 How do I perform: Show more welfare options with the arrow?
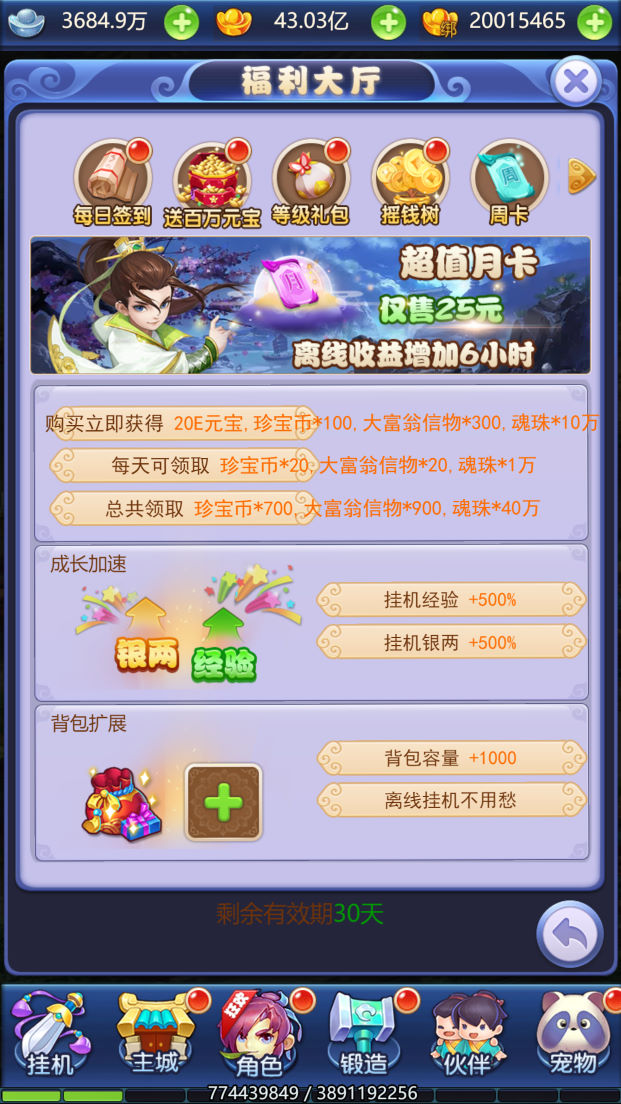581,177
